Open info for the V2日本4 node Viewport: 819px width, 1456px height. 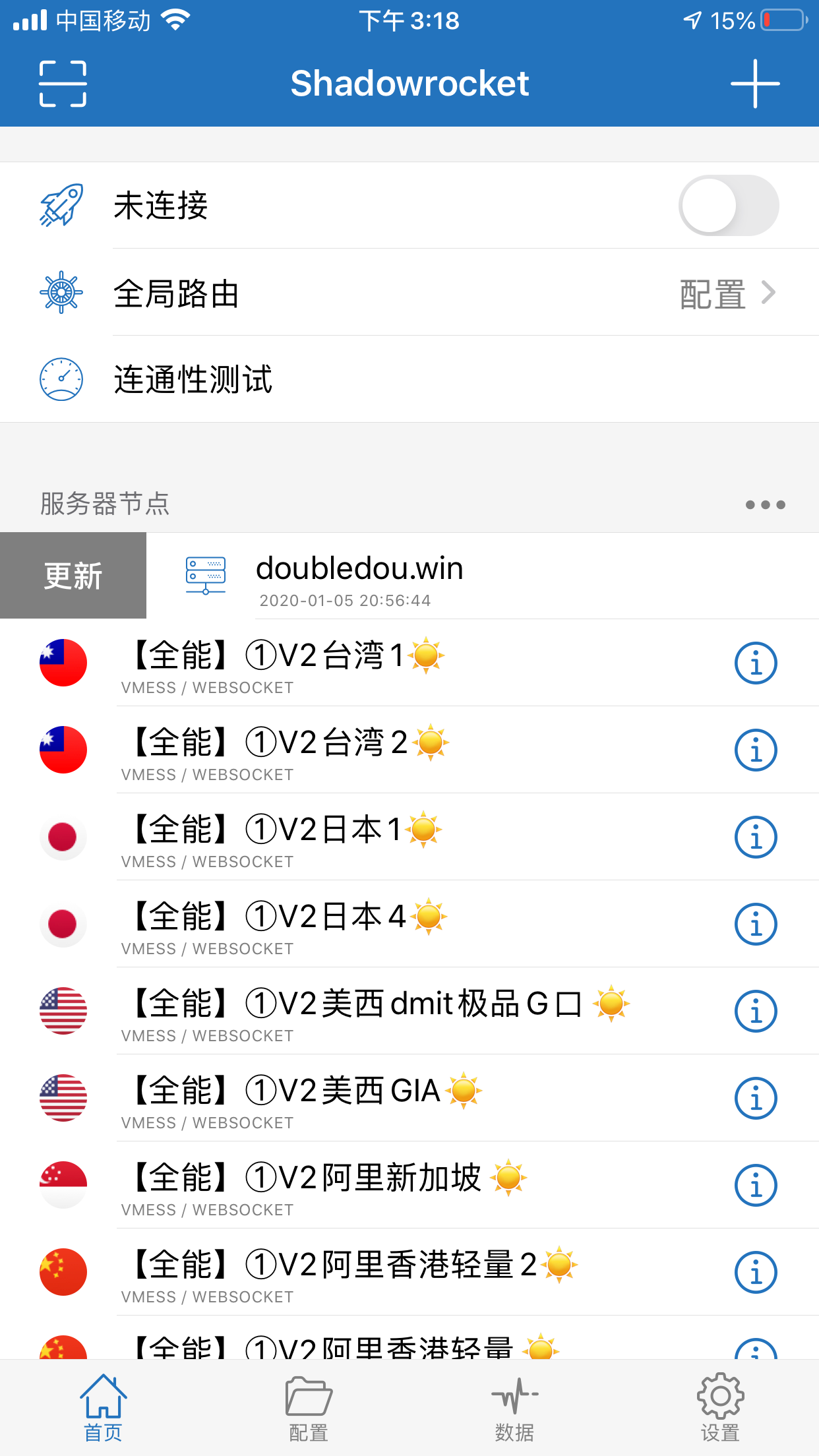[756, 925]
